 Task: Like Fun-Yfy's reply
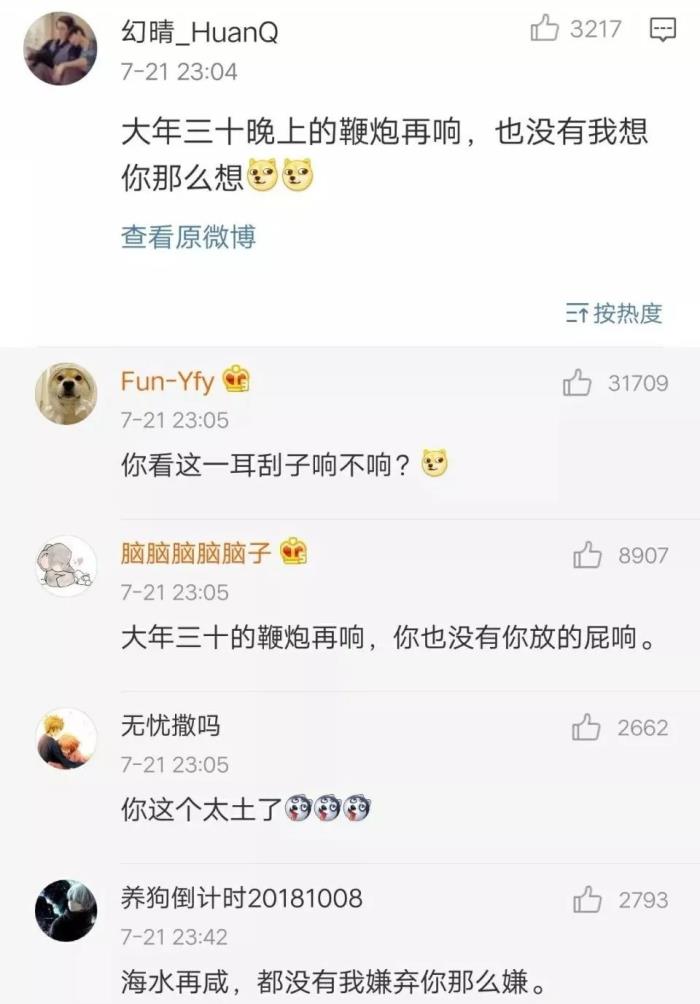(578, 383)
